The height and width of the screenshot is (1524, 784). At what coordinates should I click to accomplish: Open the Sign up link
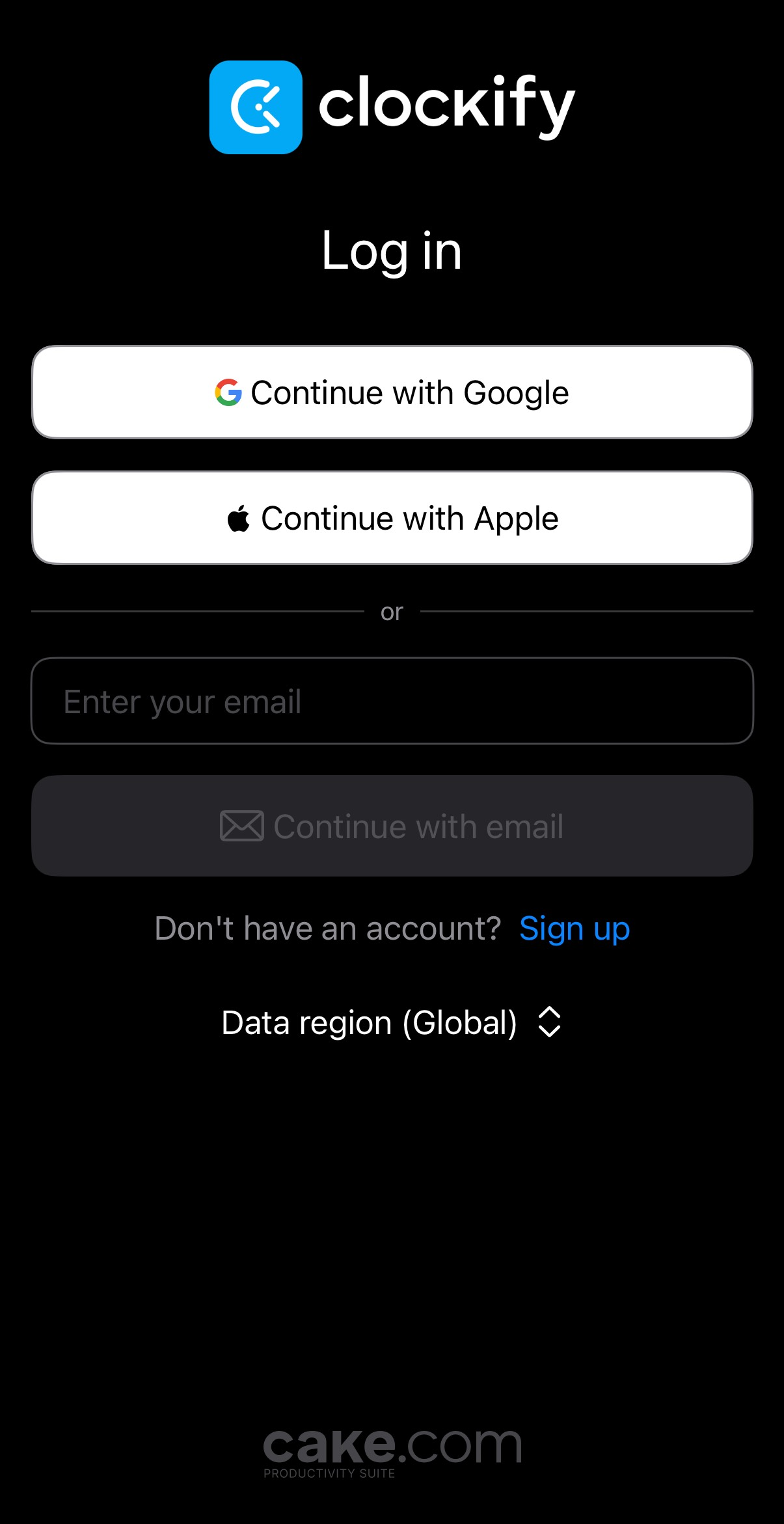(x=574, y=929)
